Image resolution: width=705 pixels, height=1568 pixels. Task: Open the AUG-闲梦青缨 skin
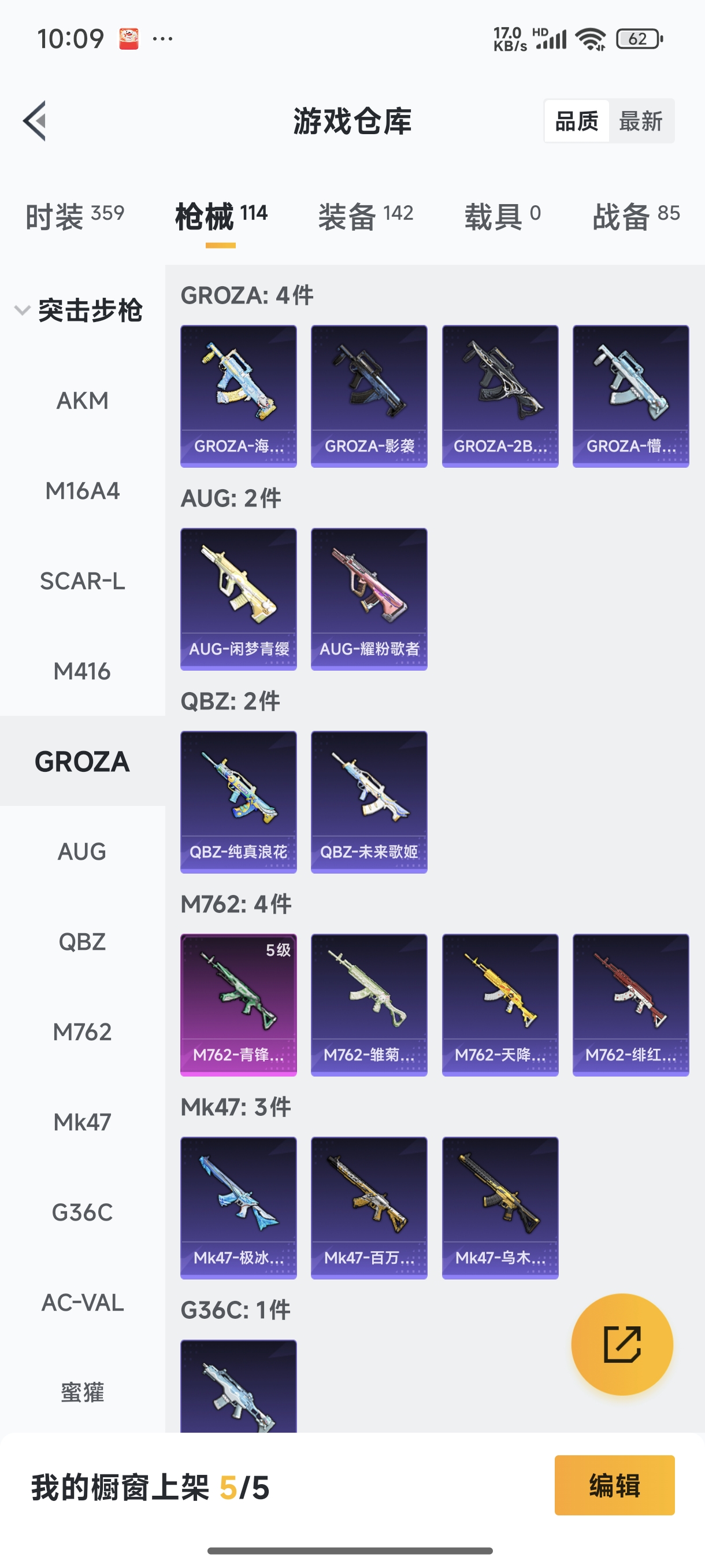pyautogui.click(x=239, y=599)
